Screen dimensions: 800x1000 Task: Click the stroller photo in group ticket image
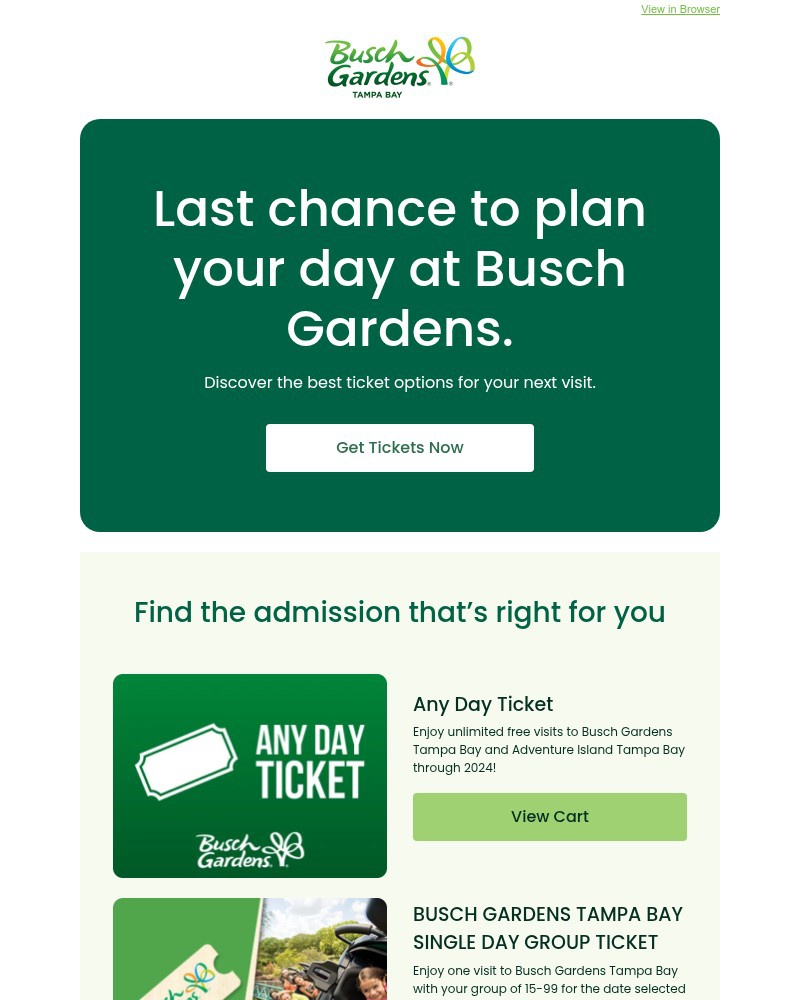330,960
